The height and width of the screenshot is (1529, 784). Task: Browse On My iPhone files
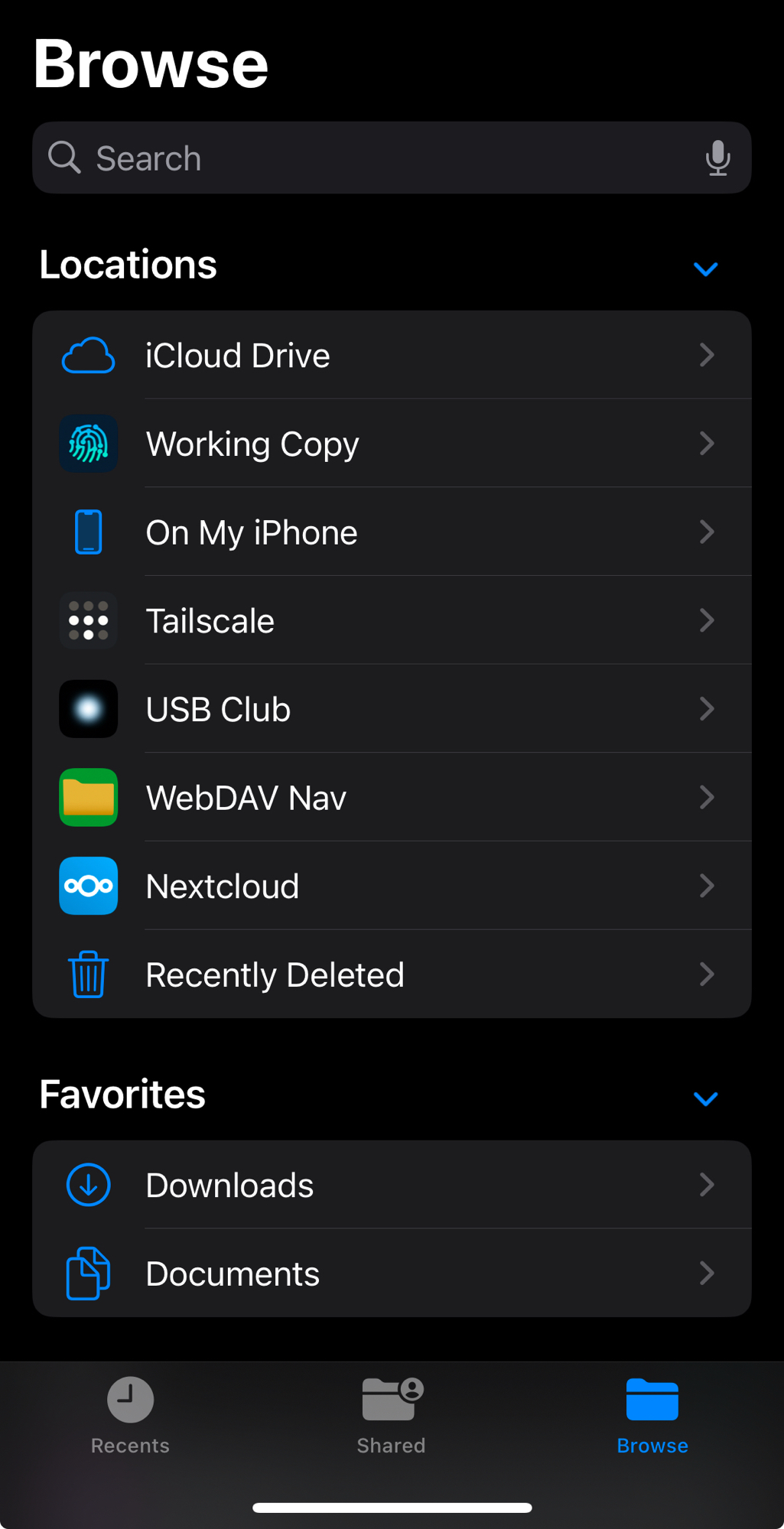392,532
